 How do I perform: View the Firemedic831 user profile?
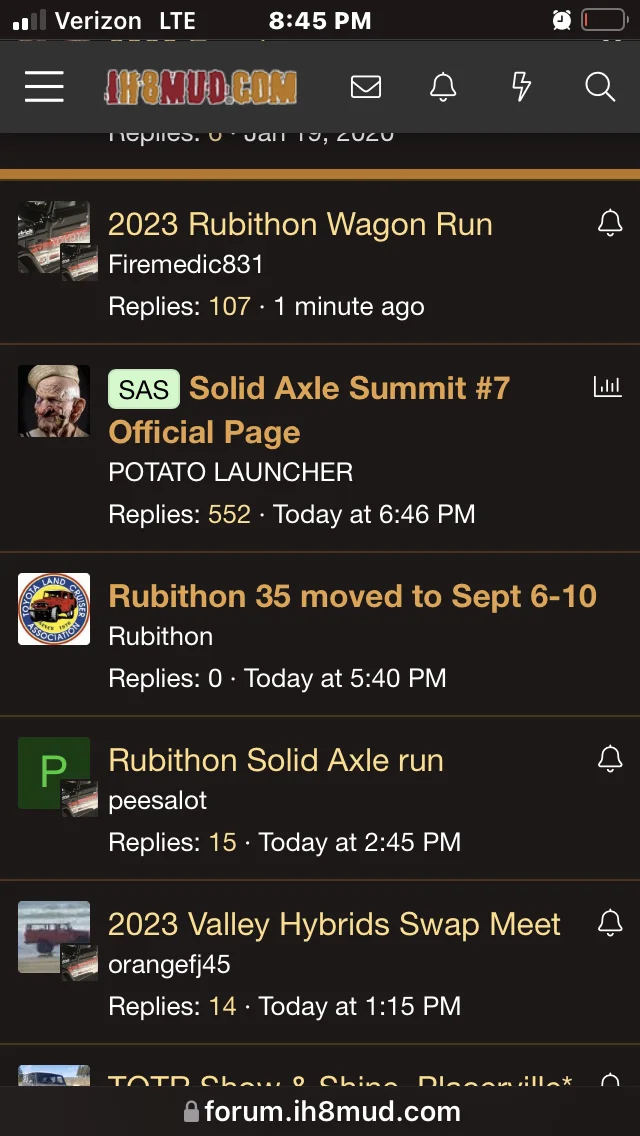[x=186, y=265]
